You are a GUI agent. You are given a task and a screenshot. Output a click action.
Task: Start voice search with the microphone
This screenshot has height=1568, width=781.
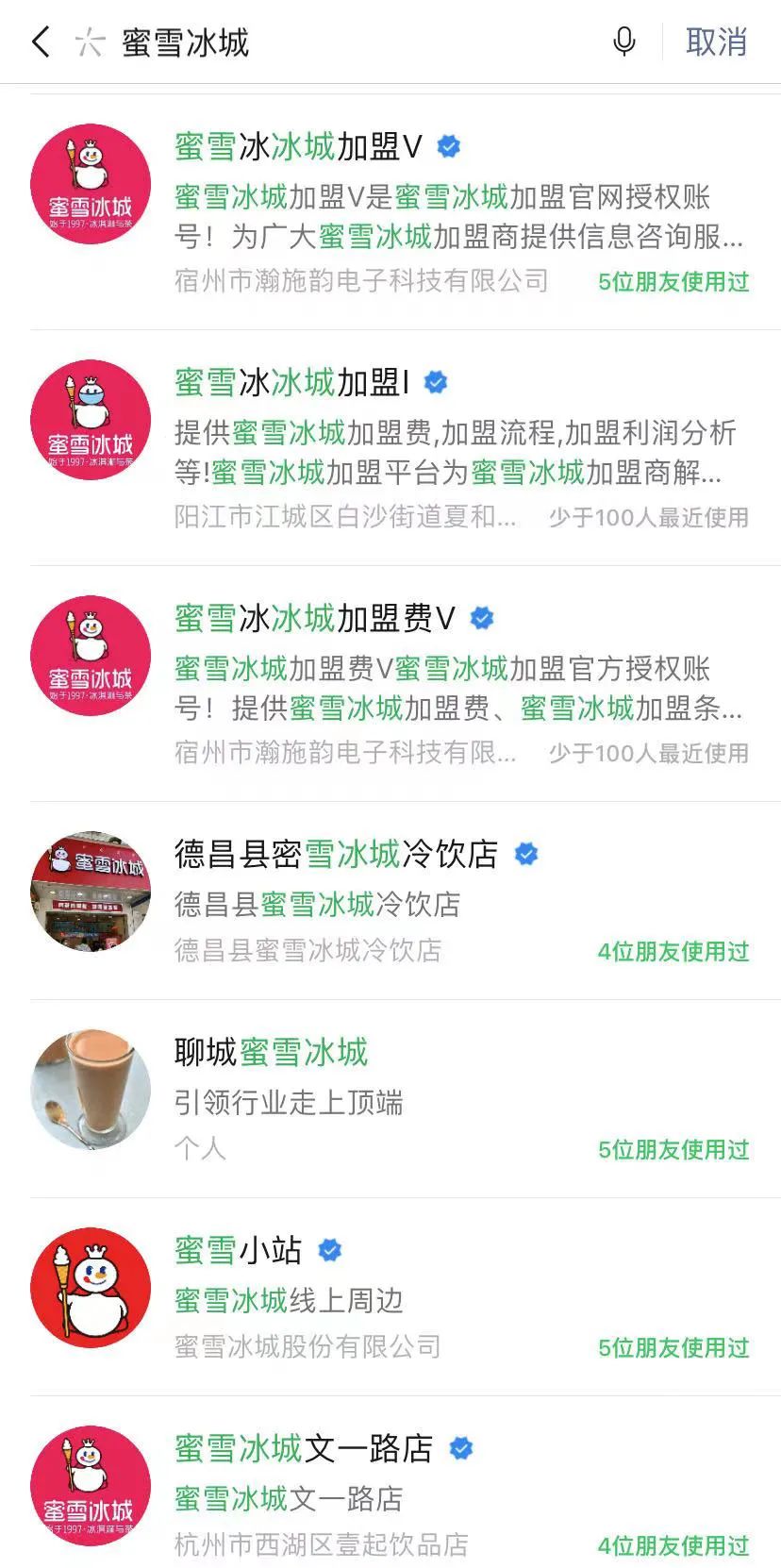[x=623, y=42]
